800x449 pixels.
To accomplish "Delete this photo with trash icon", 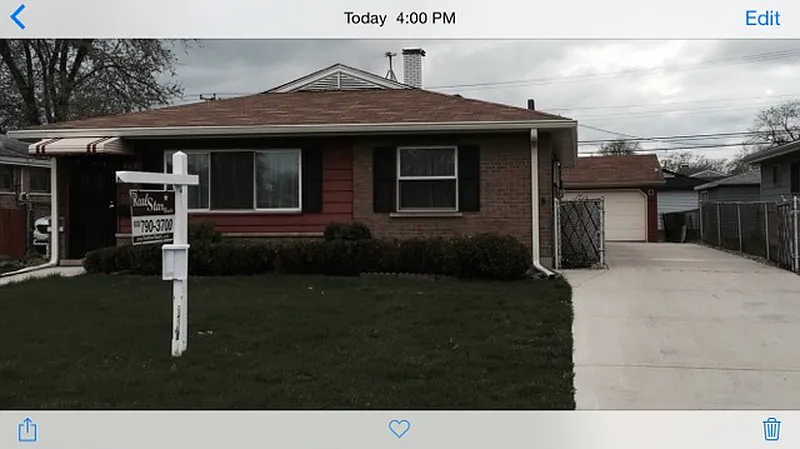I will point(771,429).
